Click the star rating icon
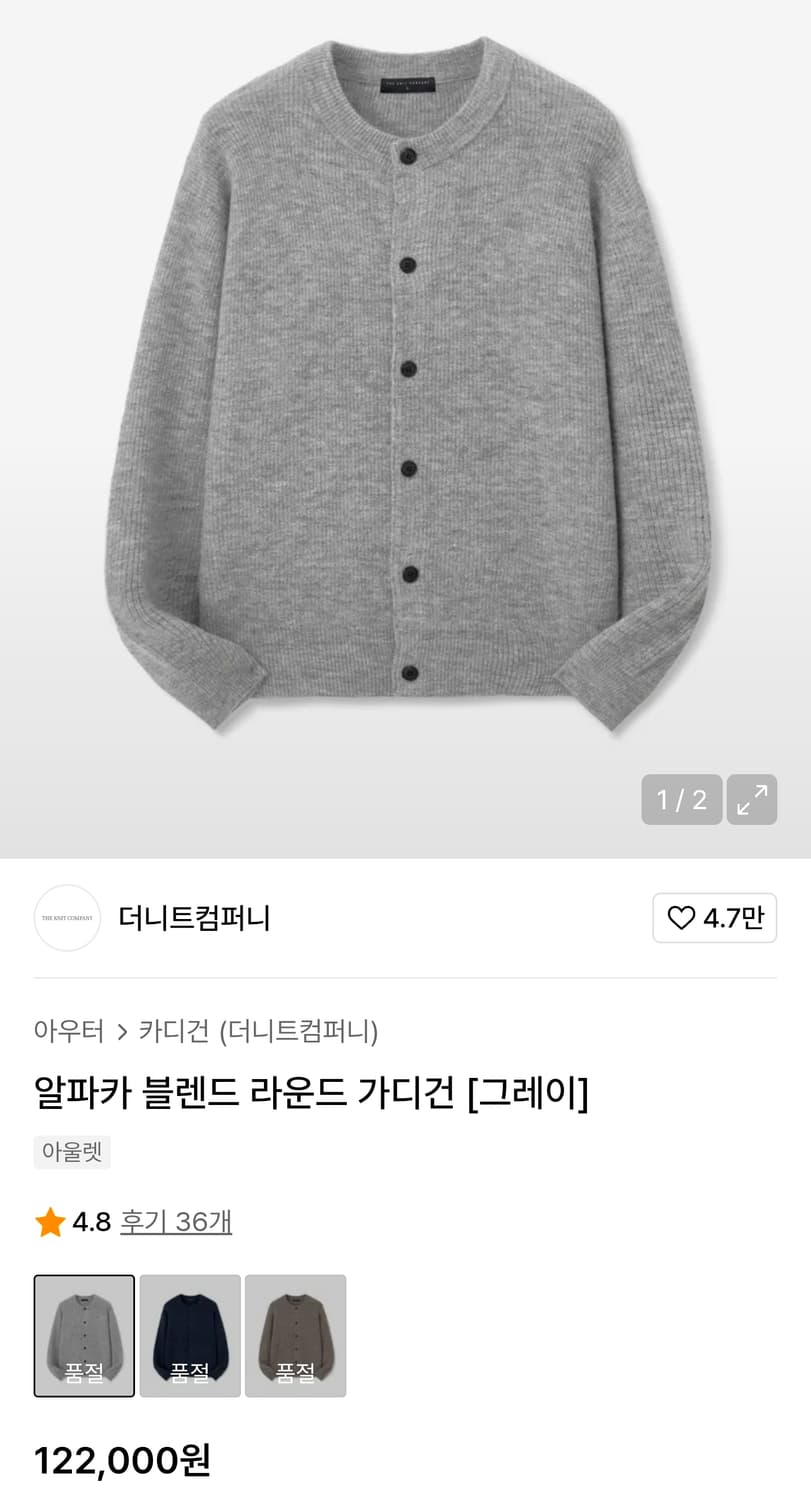 [49, 1221]
